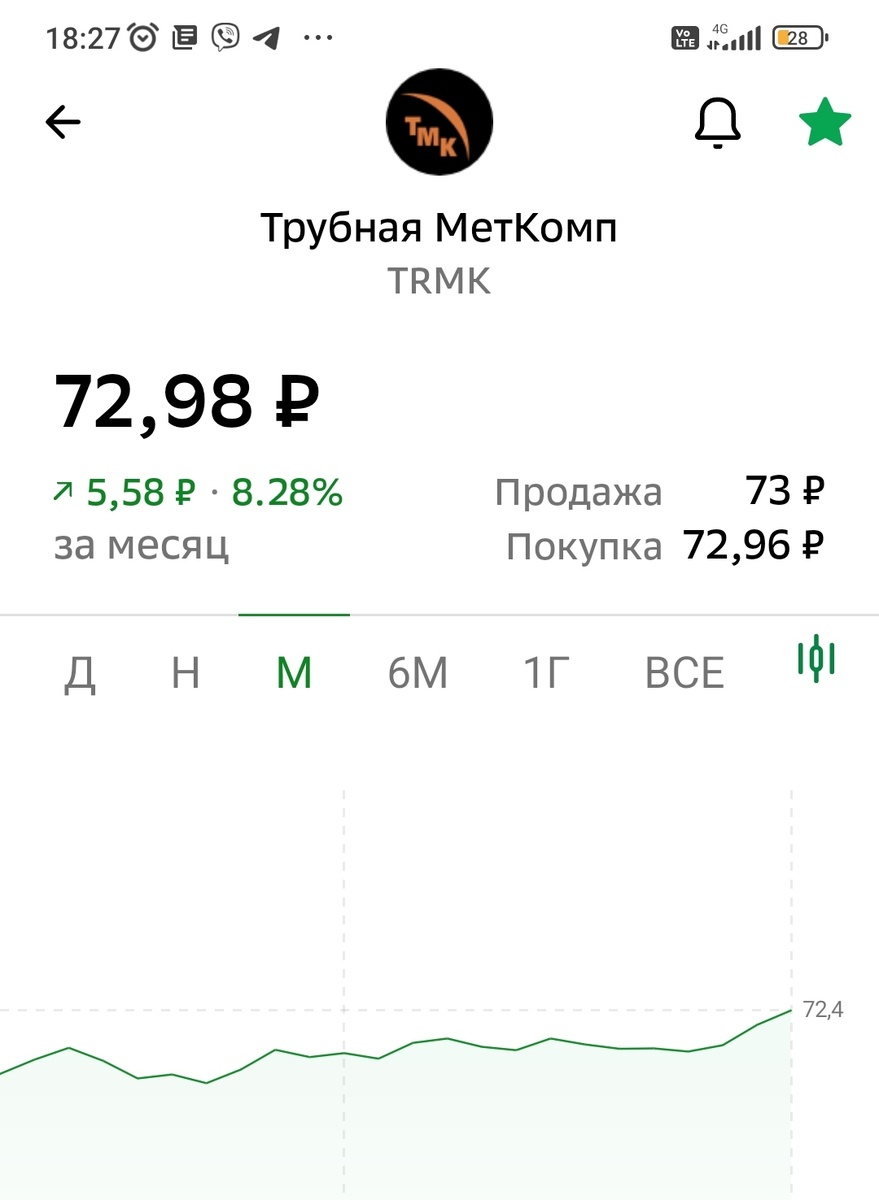The width and height of the screenshot is (879, 1200).
Task: Select the Н week period
Action: (186, 674)
